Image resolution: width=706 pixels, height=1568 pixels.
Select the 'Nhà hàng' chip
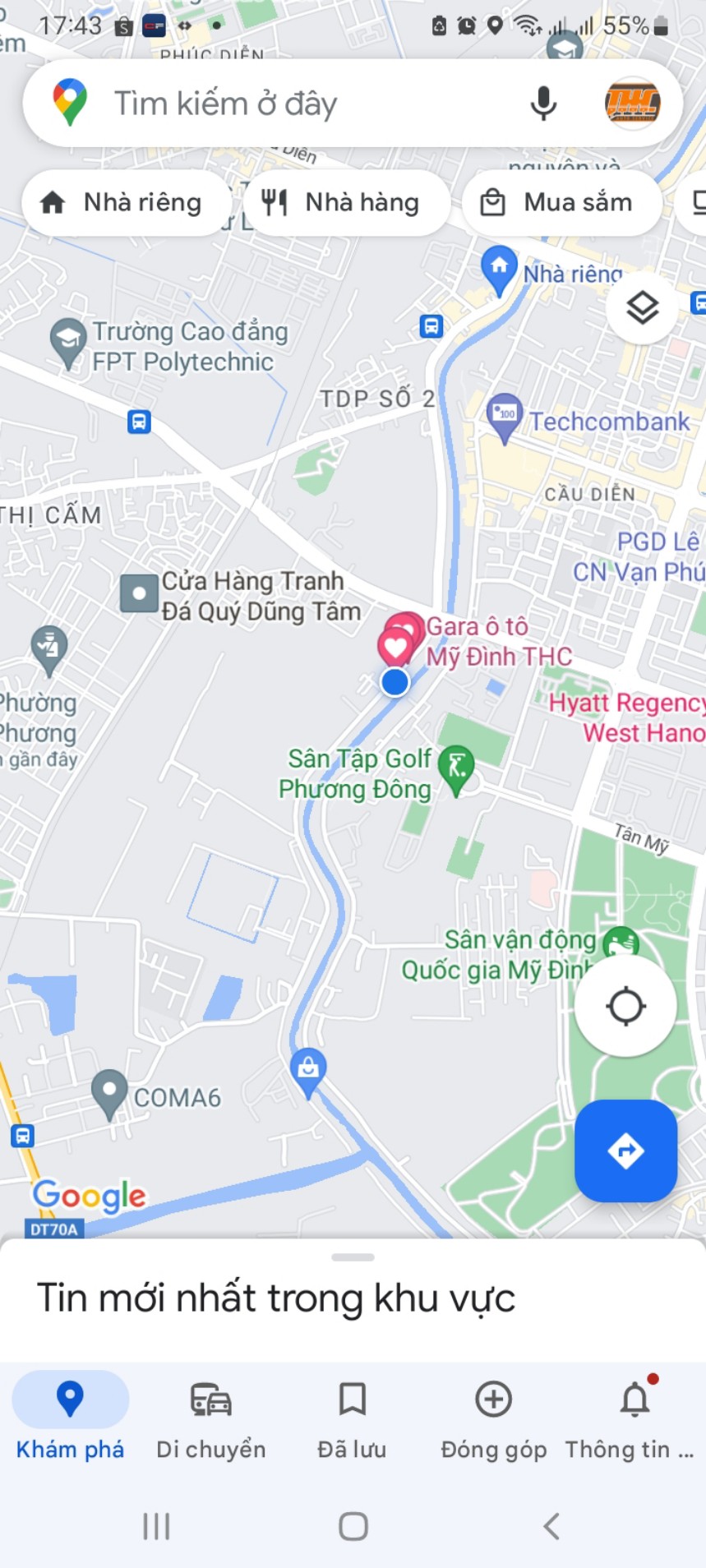click(x=345, y=202)
